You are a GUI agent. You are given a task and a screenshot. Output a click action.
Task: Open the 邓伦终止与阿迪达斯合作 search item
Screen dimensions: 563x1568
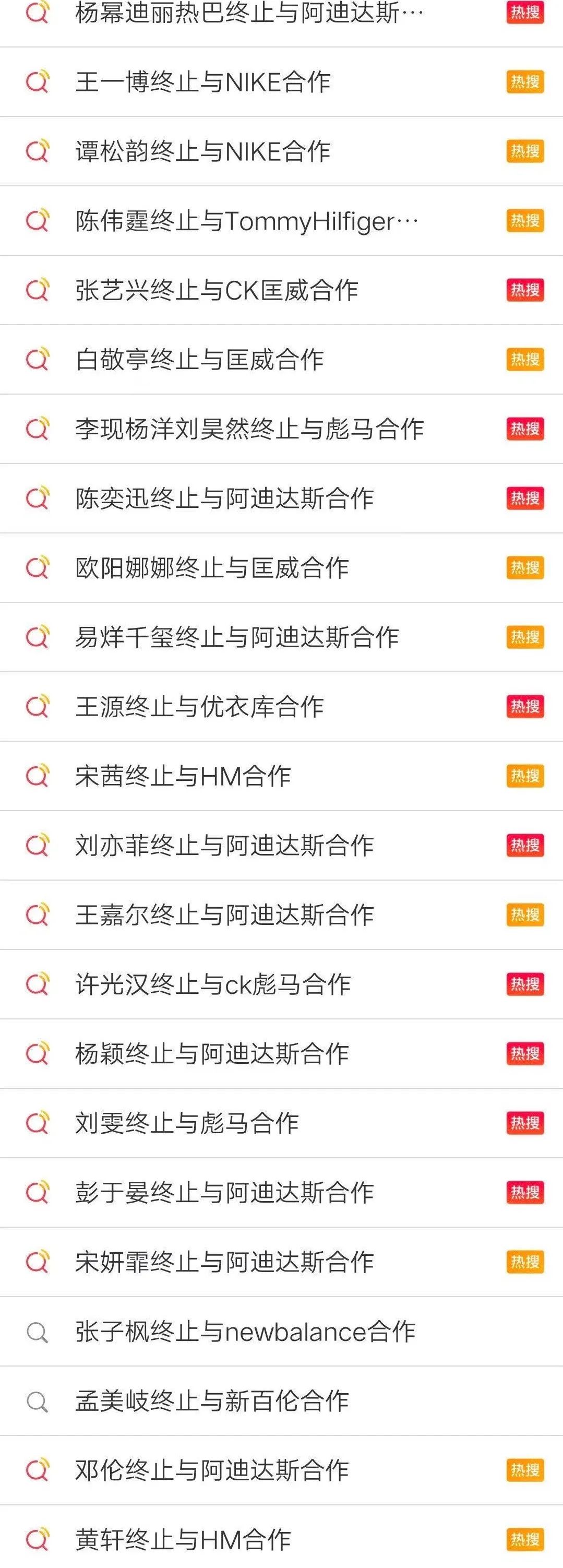tap(213, 1469)
